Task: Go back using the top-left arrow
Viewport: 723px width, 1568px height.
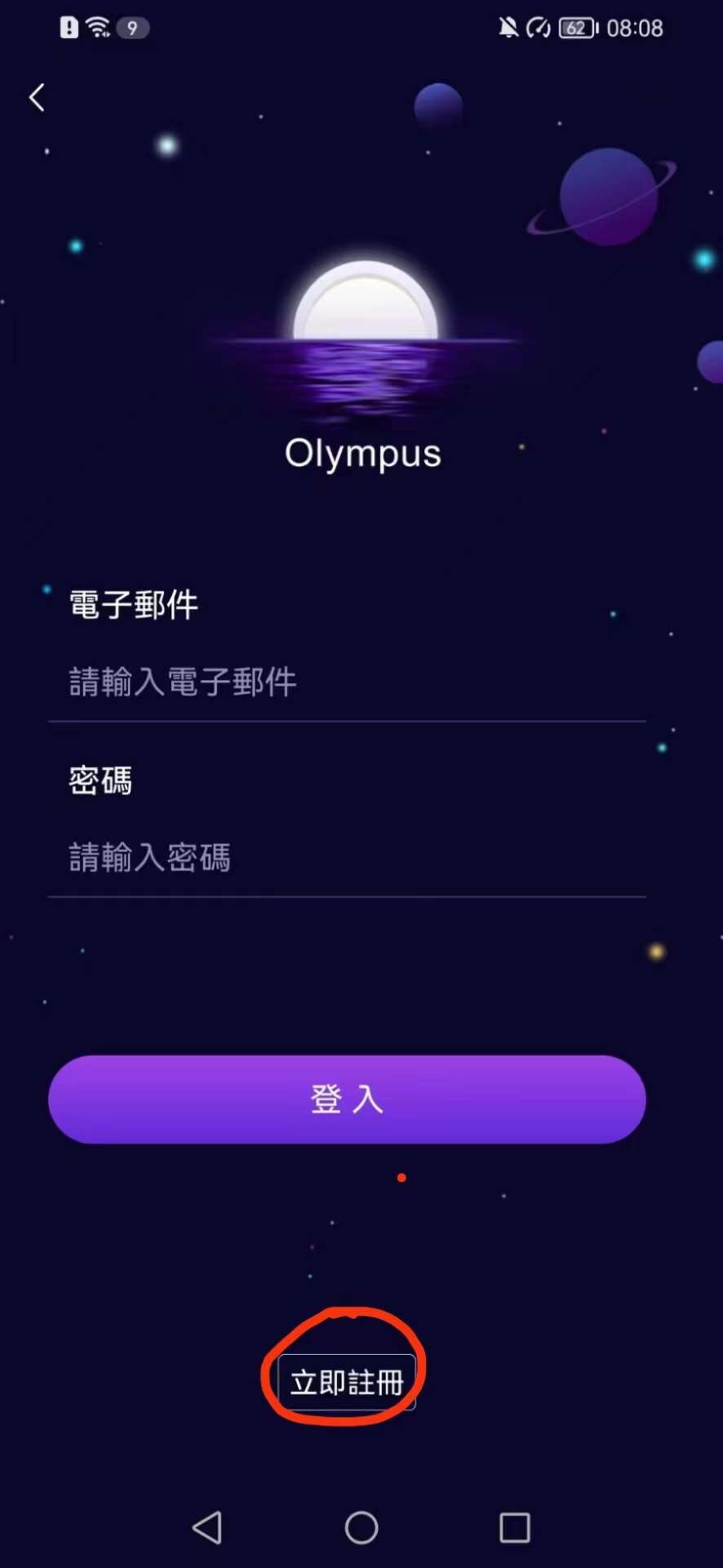Action: pyautogui.click(x=37, y=98)
